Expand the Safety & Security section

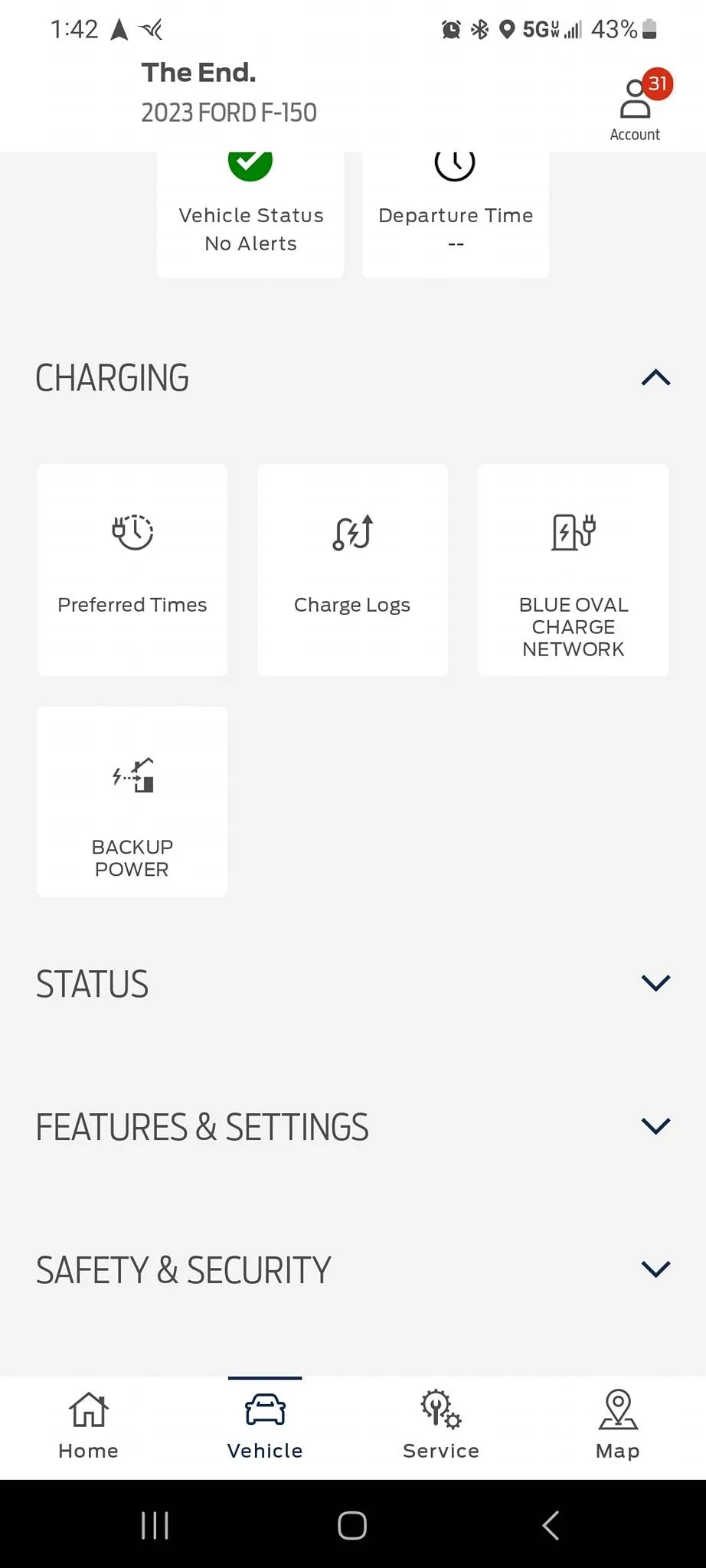click(x=655, y=1269)
